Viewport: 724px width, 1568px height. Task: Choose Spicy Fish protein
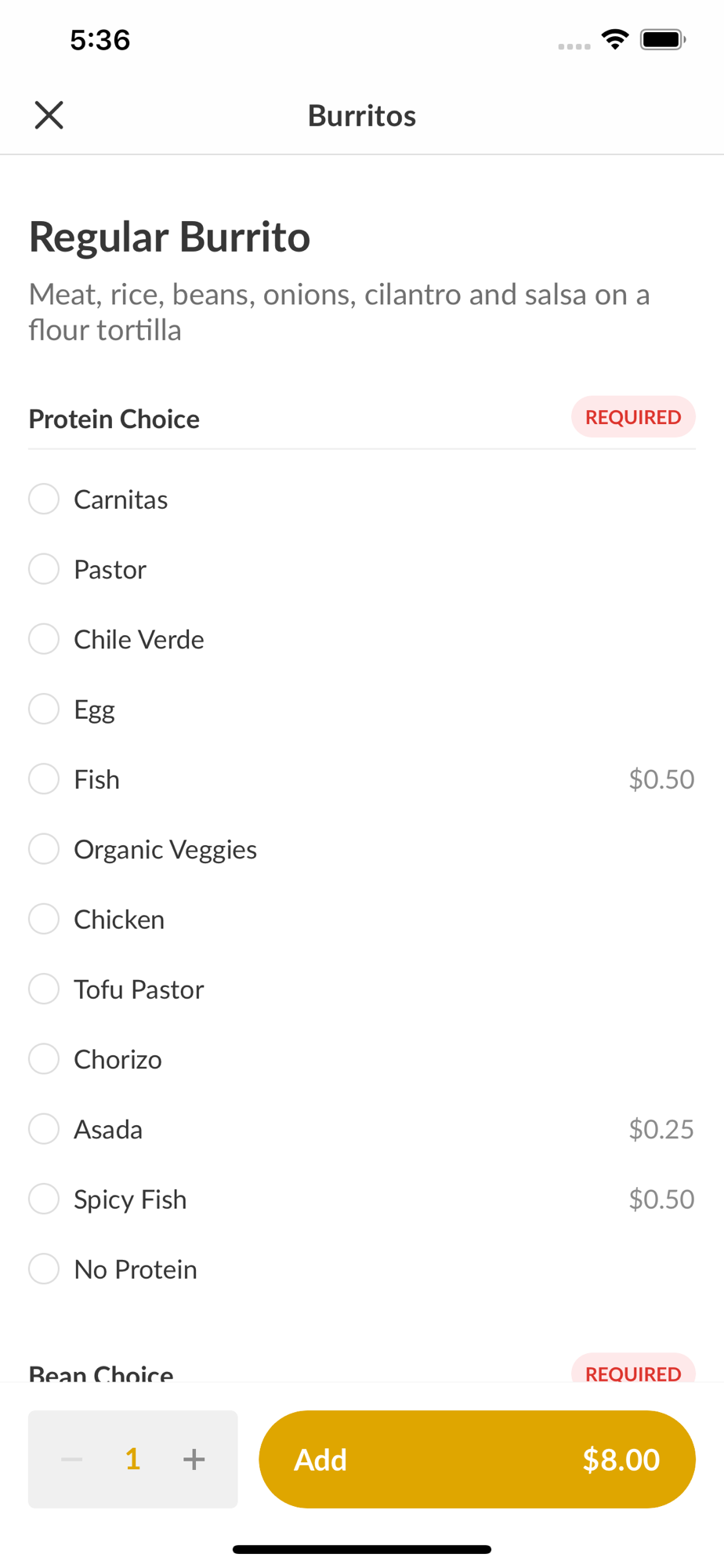tap(44, 1200)
